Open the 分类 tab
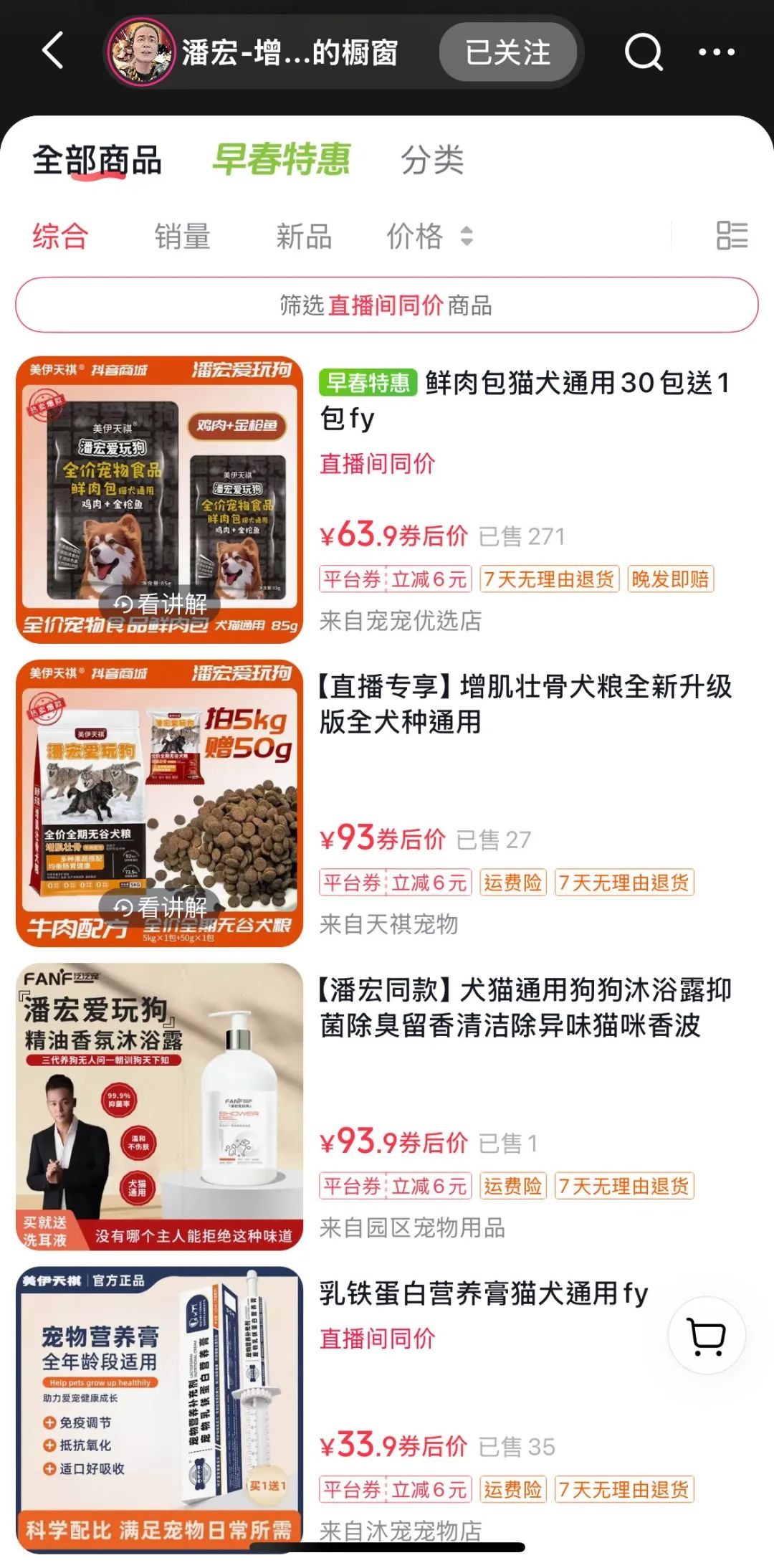 coord(432,159)
